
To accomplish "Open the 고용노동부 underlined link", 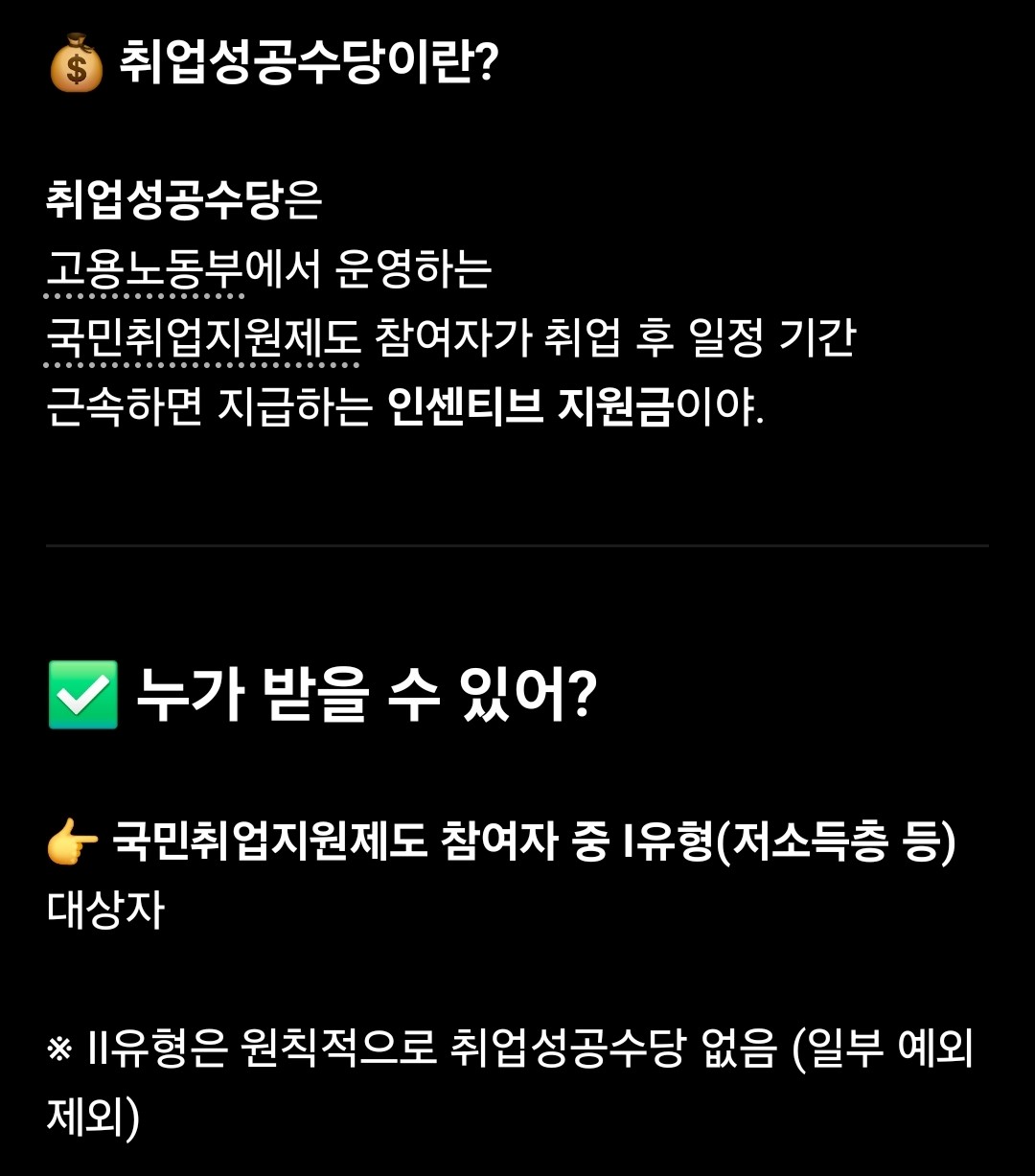I will 145,272.
